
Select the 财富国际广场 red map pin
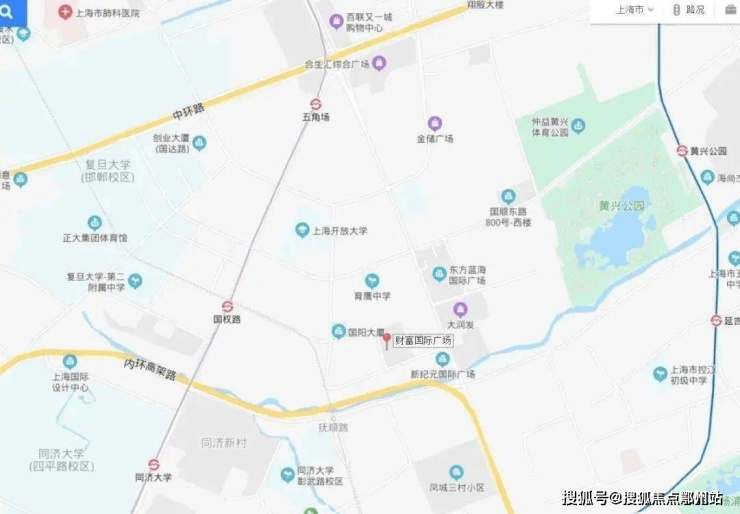tap(387, 340)
